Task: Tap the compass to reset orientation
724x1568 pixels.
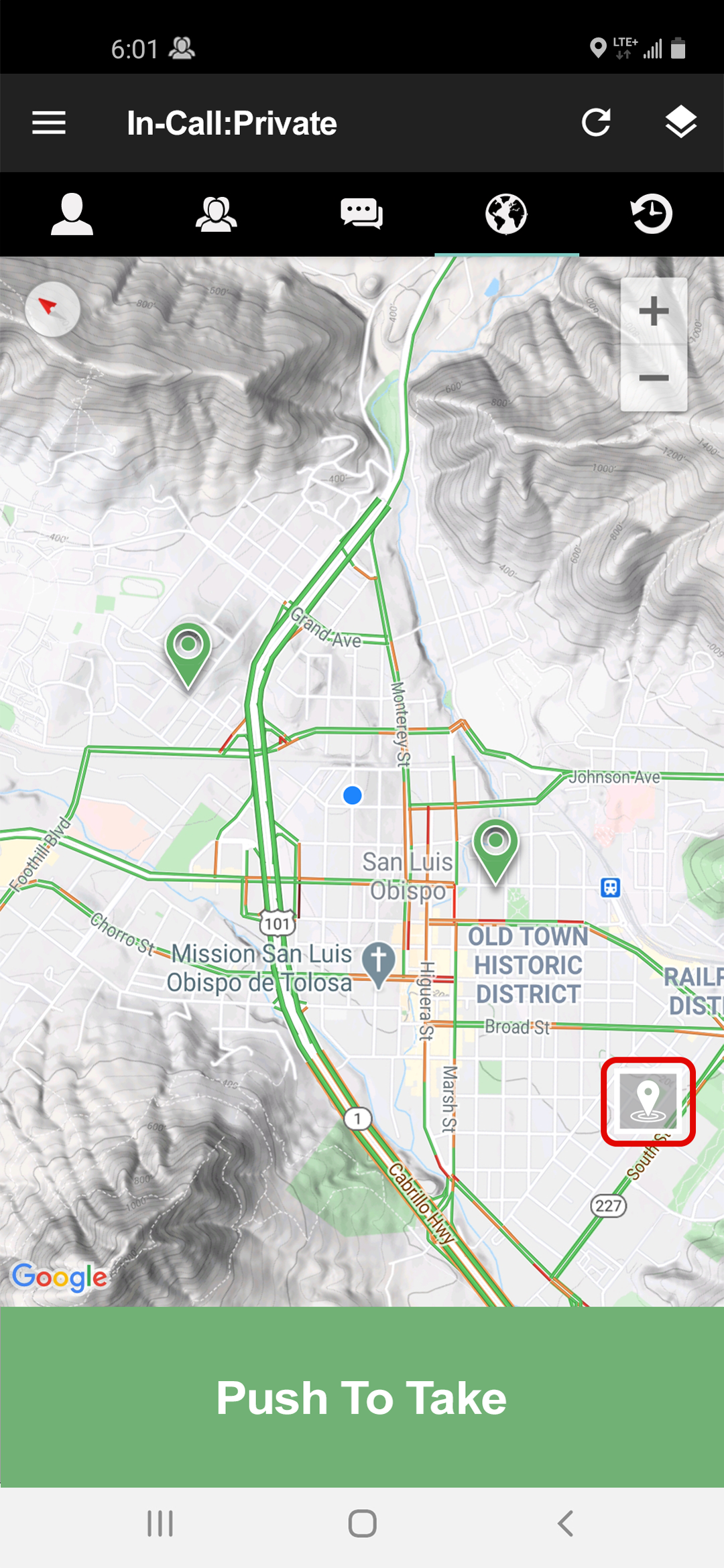Action: 52,309
